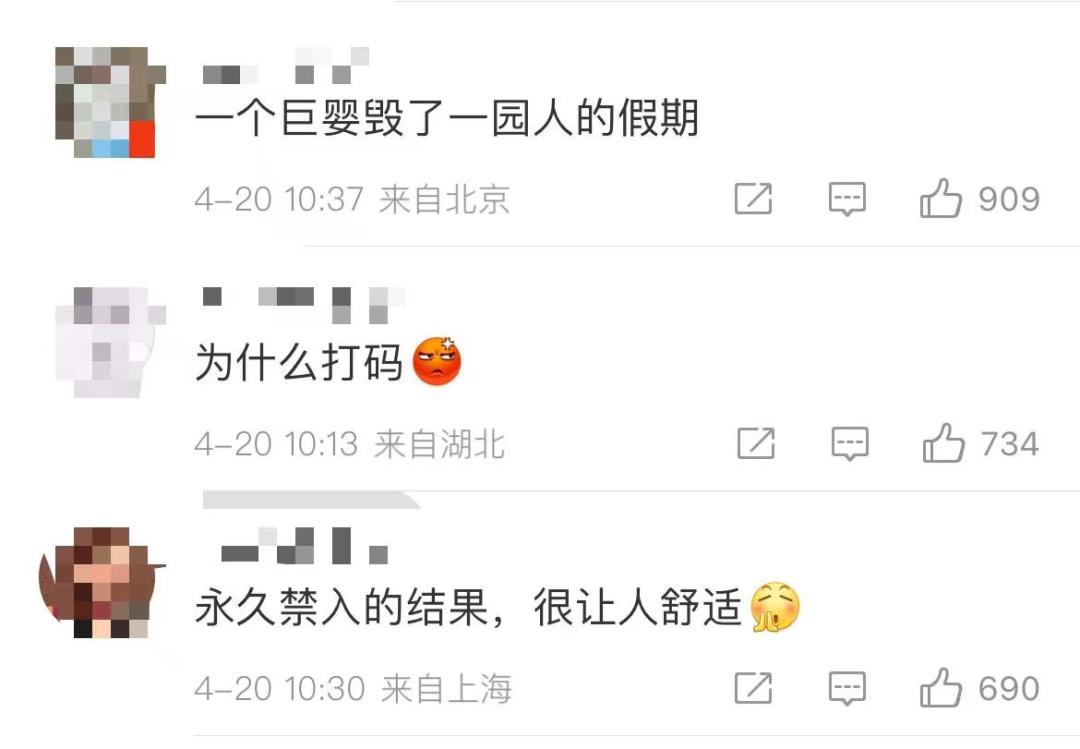
Task: Like the comment about 永久禁入的结果
Action: point(940,688)
